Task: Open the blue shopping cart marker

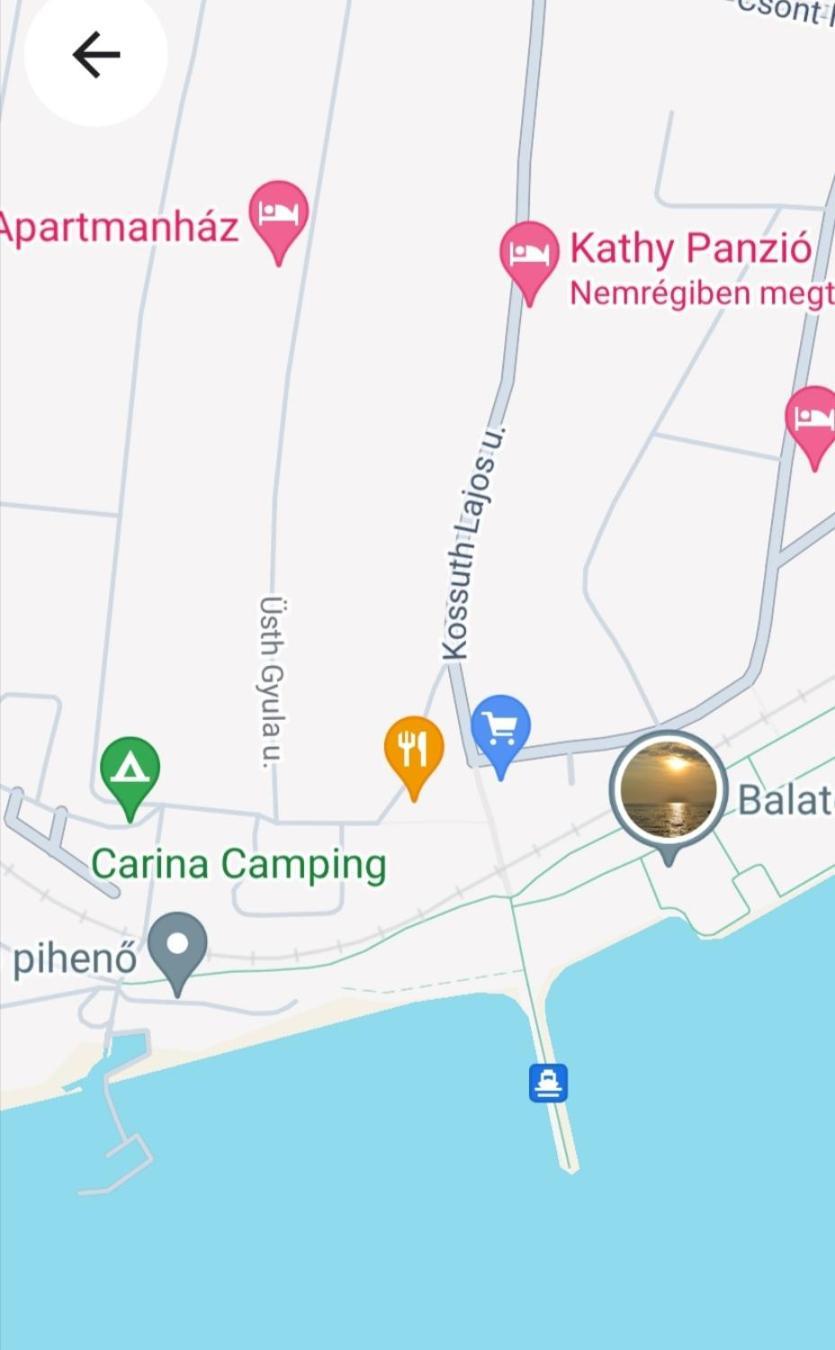Action: pyautogui.click(x=500, y=728)
